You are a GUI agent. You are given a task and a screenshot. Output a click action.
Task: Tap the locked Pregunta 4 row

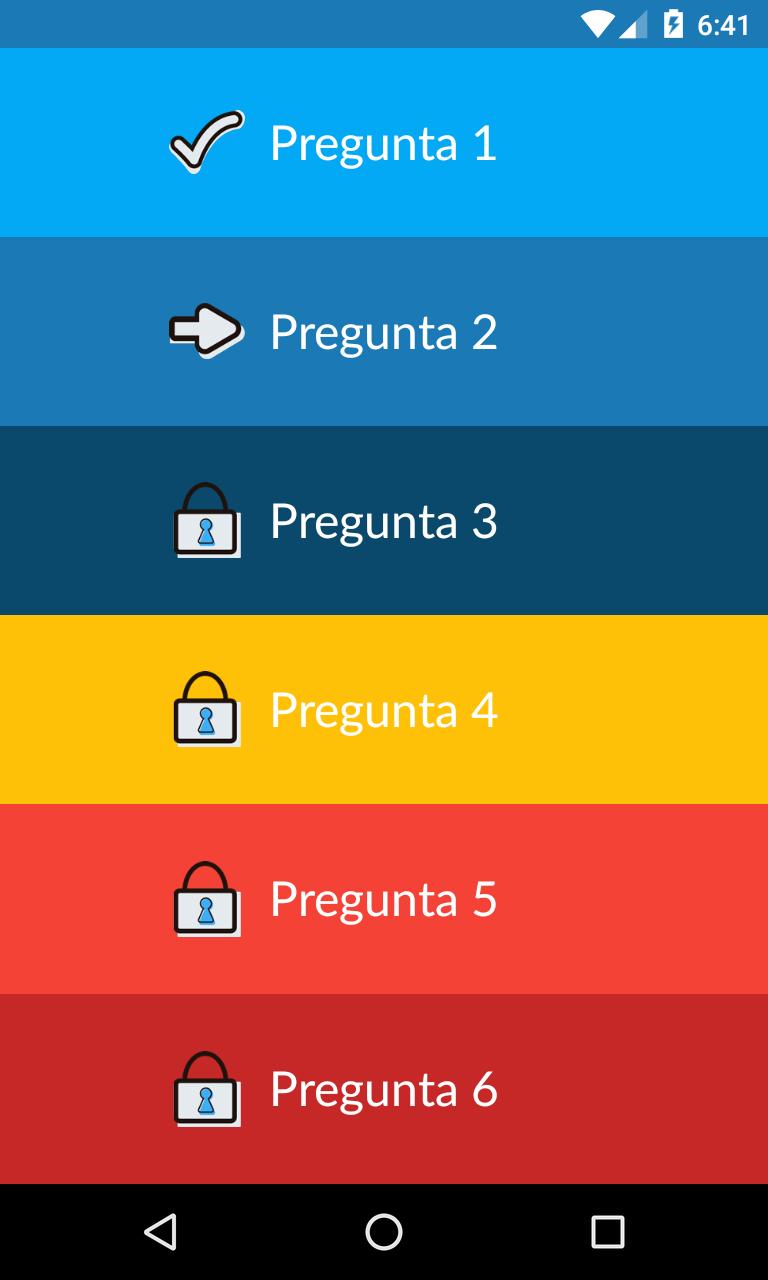click(x=384, y=710)
